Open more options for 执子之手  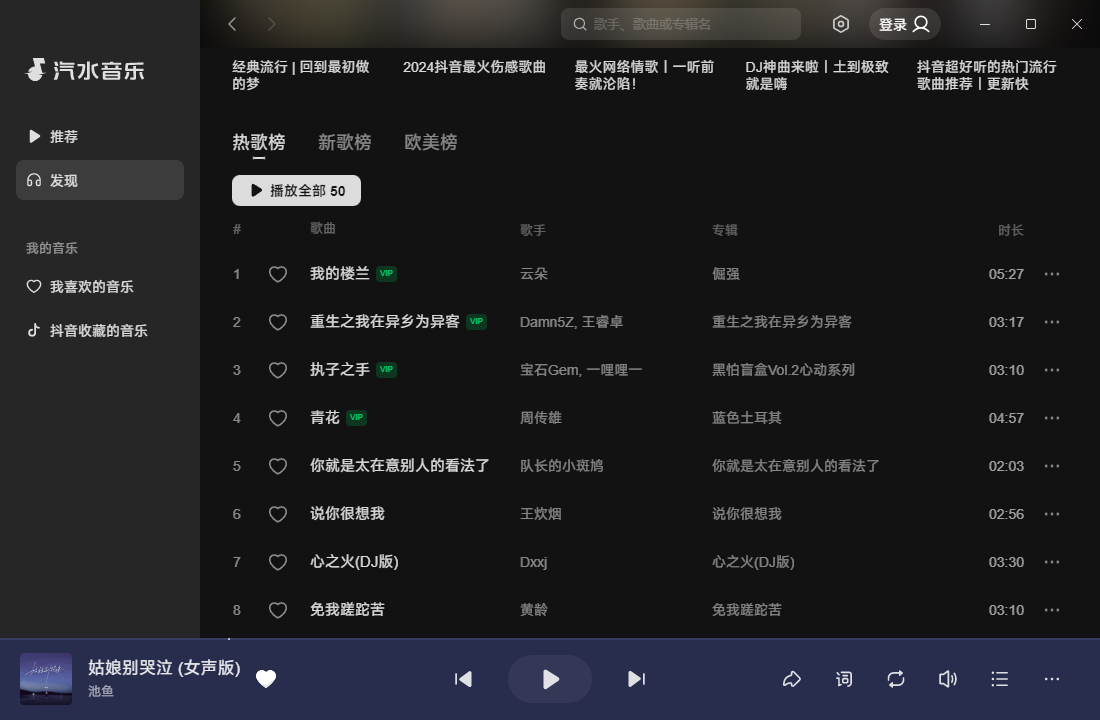[1051, 370]
